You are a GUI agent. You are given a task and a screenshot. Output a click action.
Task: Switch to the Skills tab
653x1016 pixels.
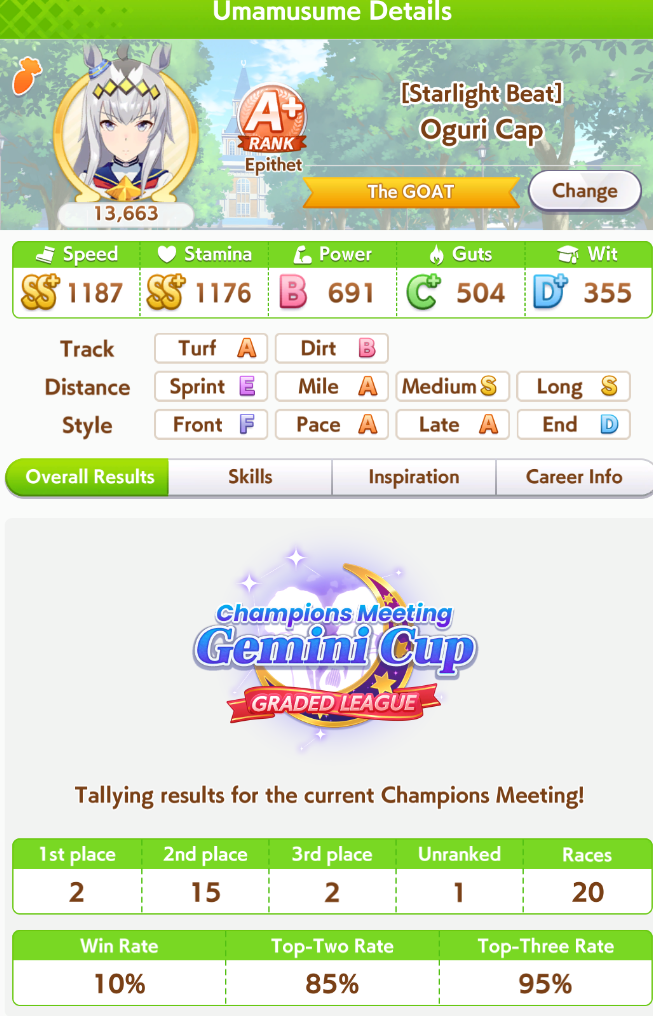click(x=250, y=477)
